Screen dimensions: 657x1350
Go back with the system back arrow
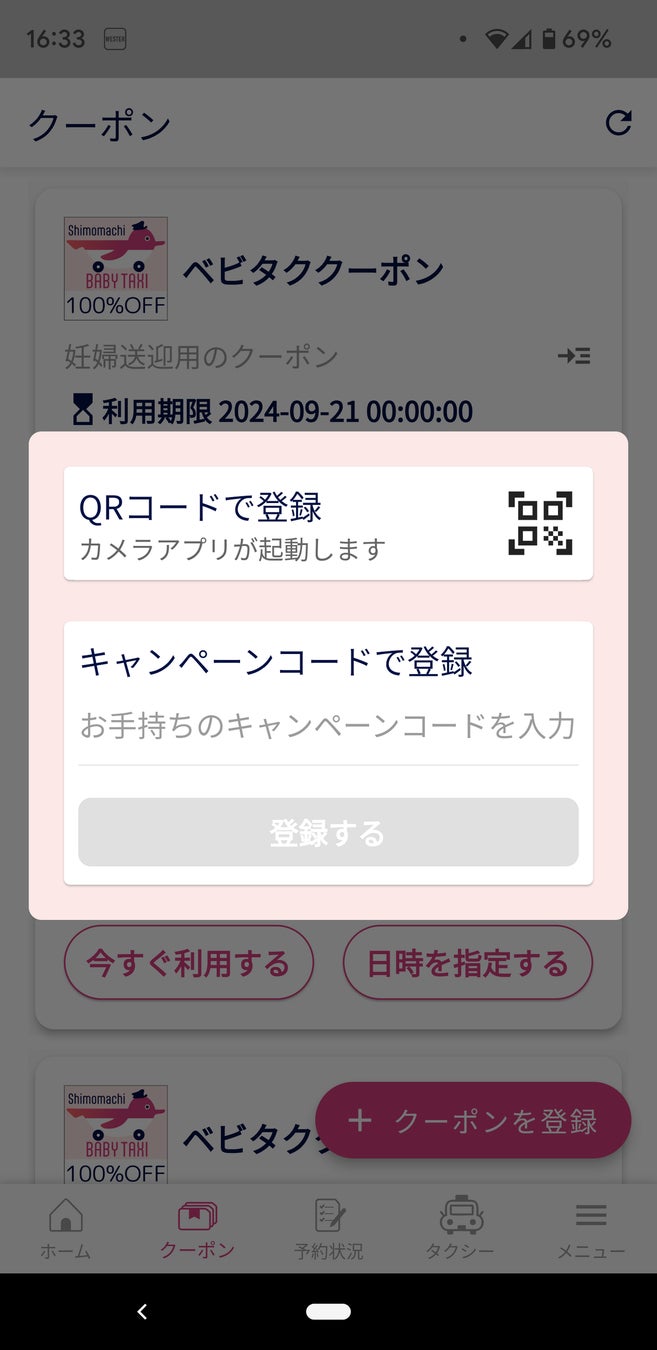tap(142, 1311)
